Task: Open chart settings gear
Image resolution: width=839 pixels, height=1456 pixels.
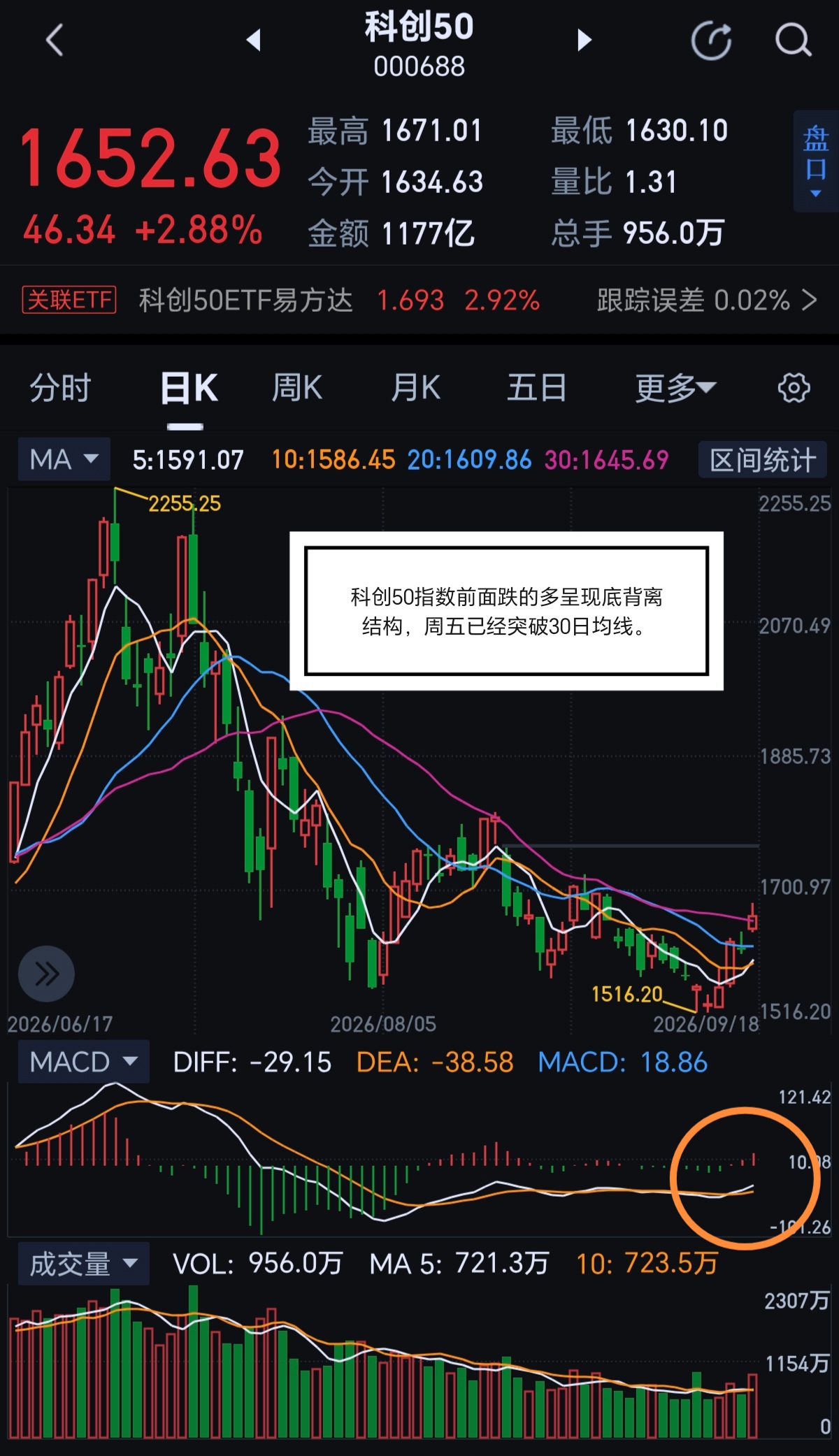Action: tap(794, 388)
